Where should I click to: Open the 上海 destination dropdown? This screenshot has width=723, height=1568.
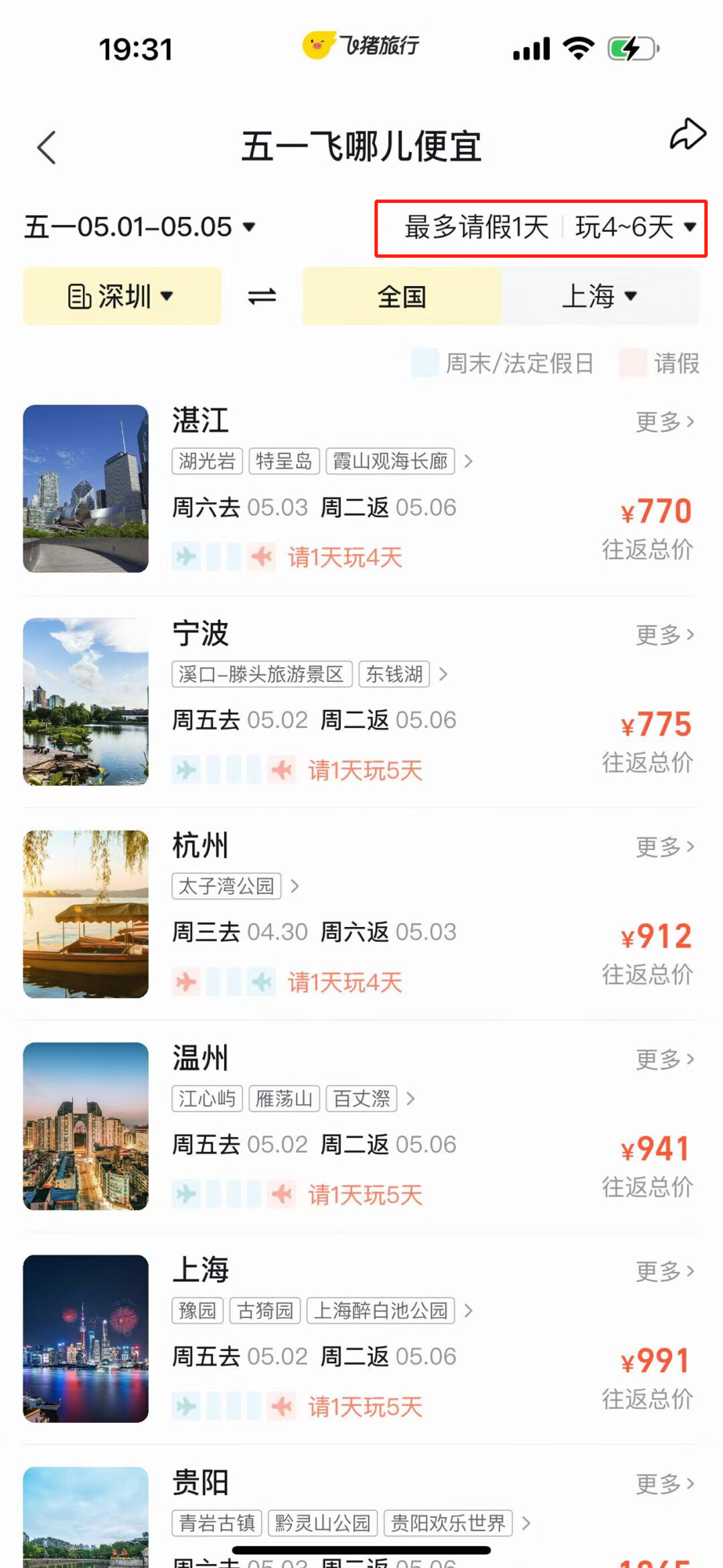click(599, 296)
